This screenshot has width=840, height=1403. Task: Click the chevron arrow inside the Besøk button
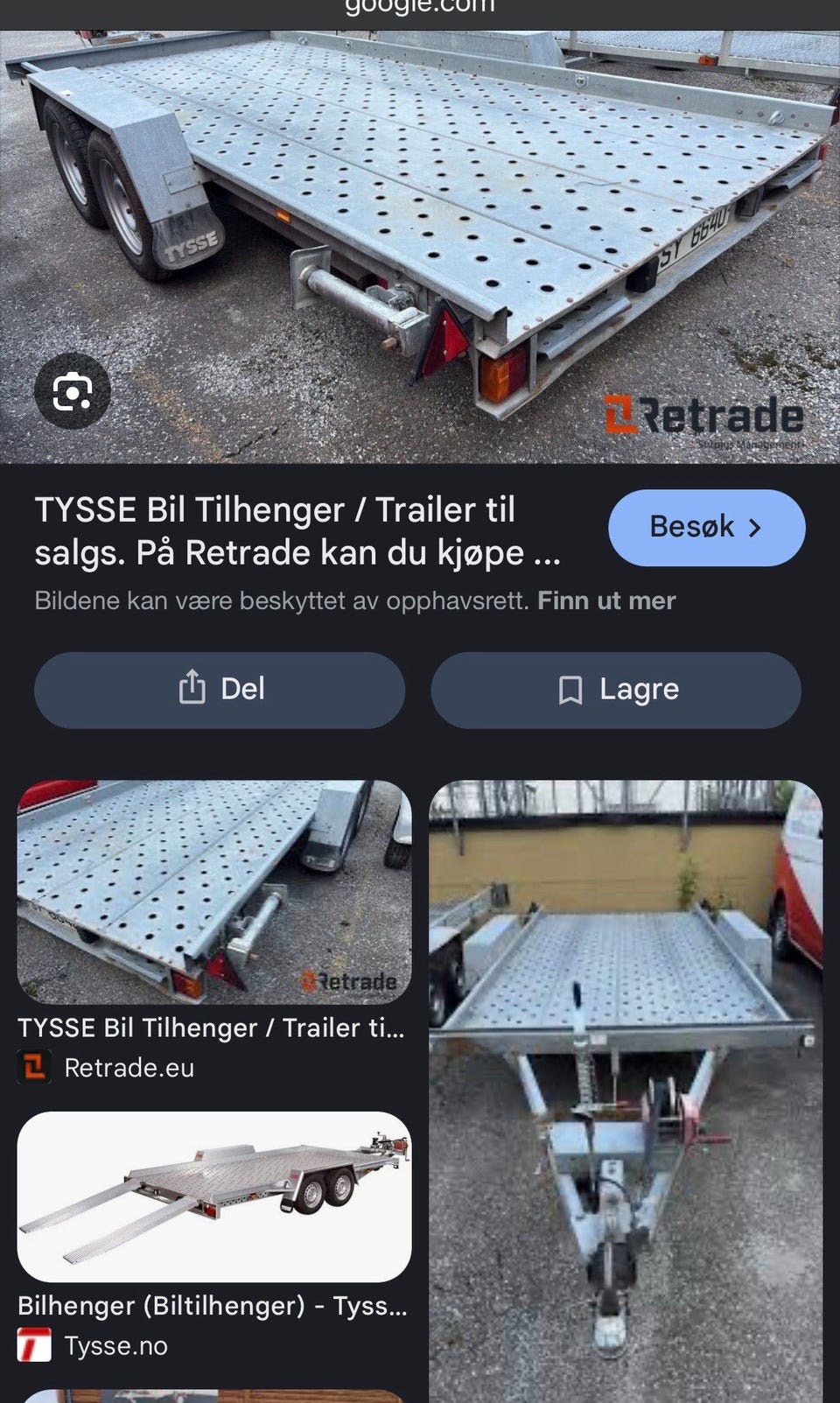point(754,526)
